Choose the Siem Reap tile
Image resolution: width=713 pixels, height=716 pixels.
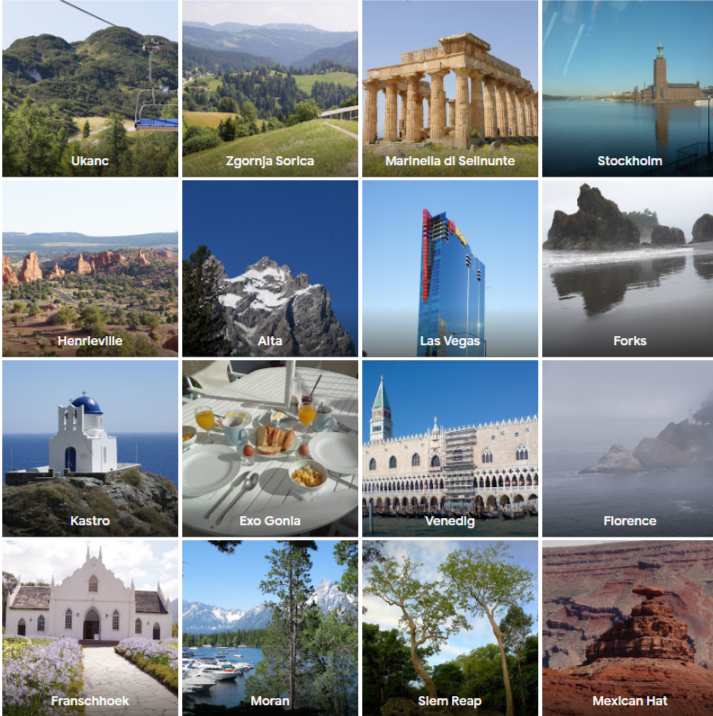click(x=450, y=628)
